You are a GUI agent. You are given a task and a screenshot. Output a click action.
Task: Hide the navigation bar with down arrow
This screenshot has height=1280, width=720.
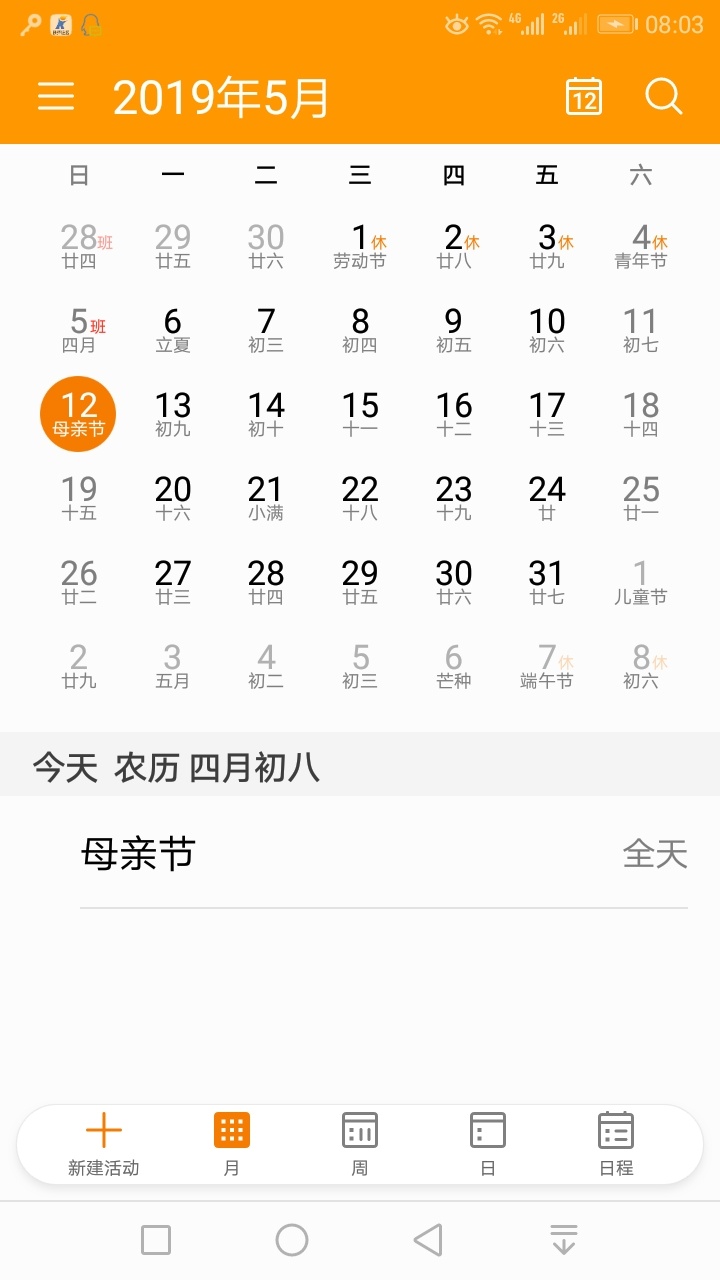coord(564,1240)
